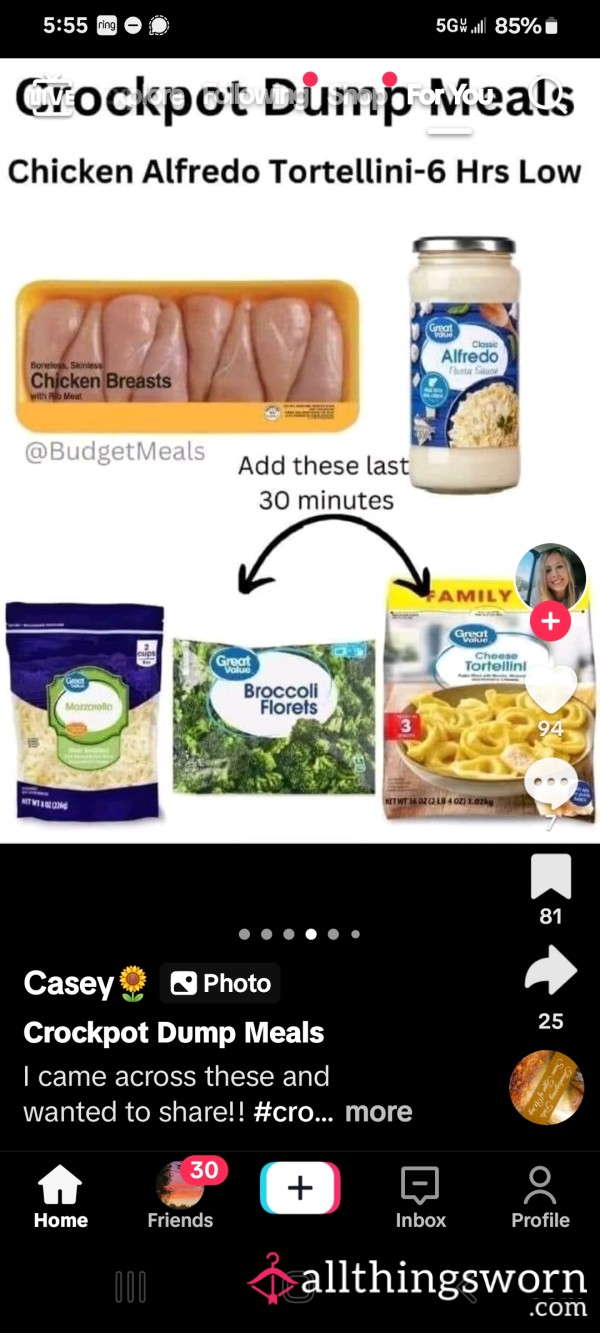This screenshot has width=600, height=1333.
Task: Switch to the Profile tab
Action: pos(540,1198)
